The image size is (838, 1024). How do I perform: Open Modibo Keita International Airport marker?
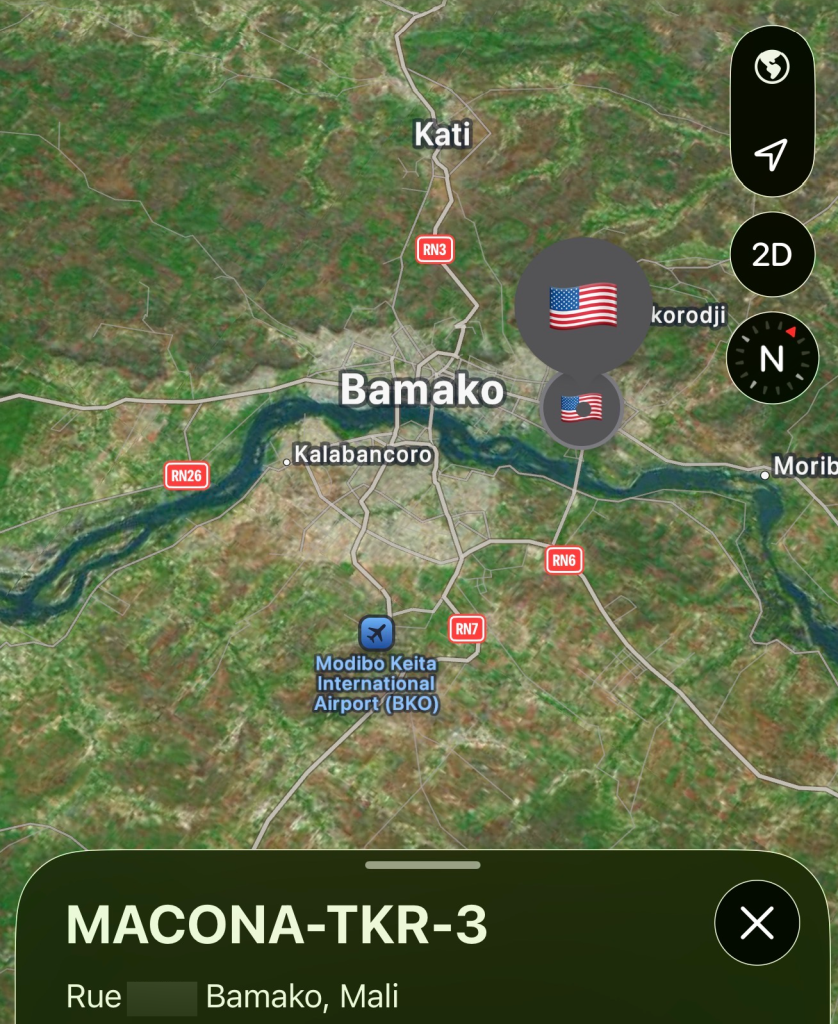tap(376, 632)
